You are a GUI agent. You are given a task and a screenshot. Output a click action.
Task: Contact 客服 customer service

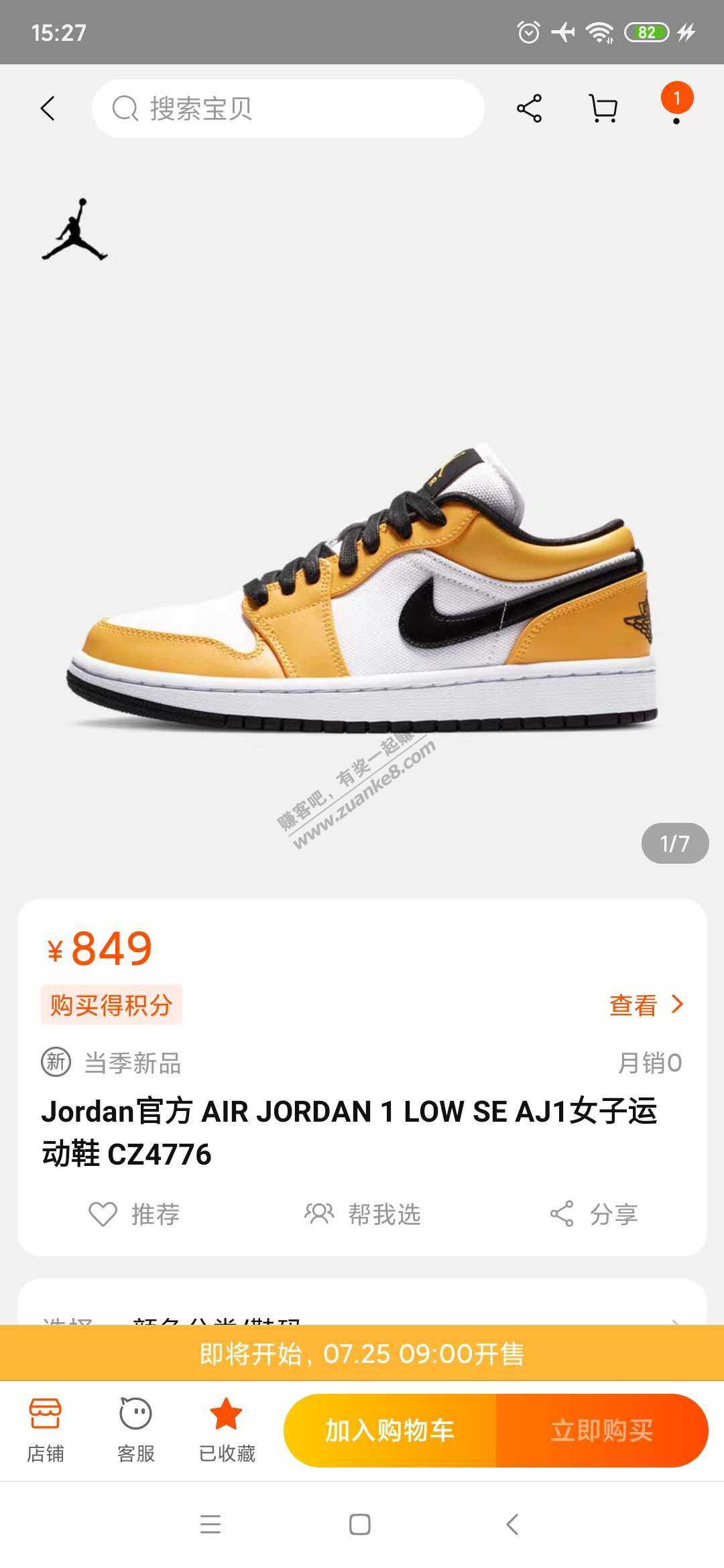[x=136, y=1430]
